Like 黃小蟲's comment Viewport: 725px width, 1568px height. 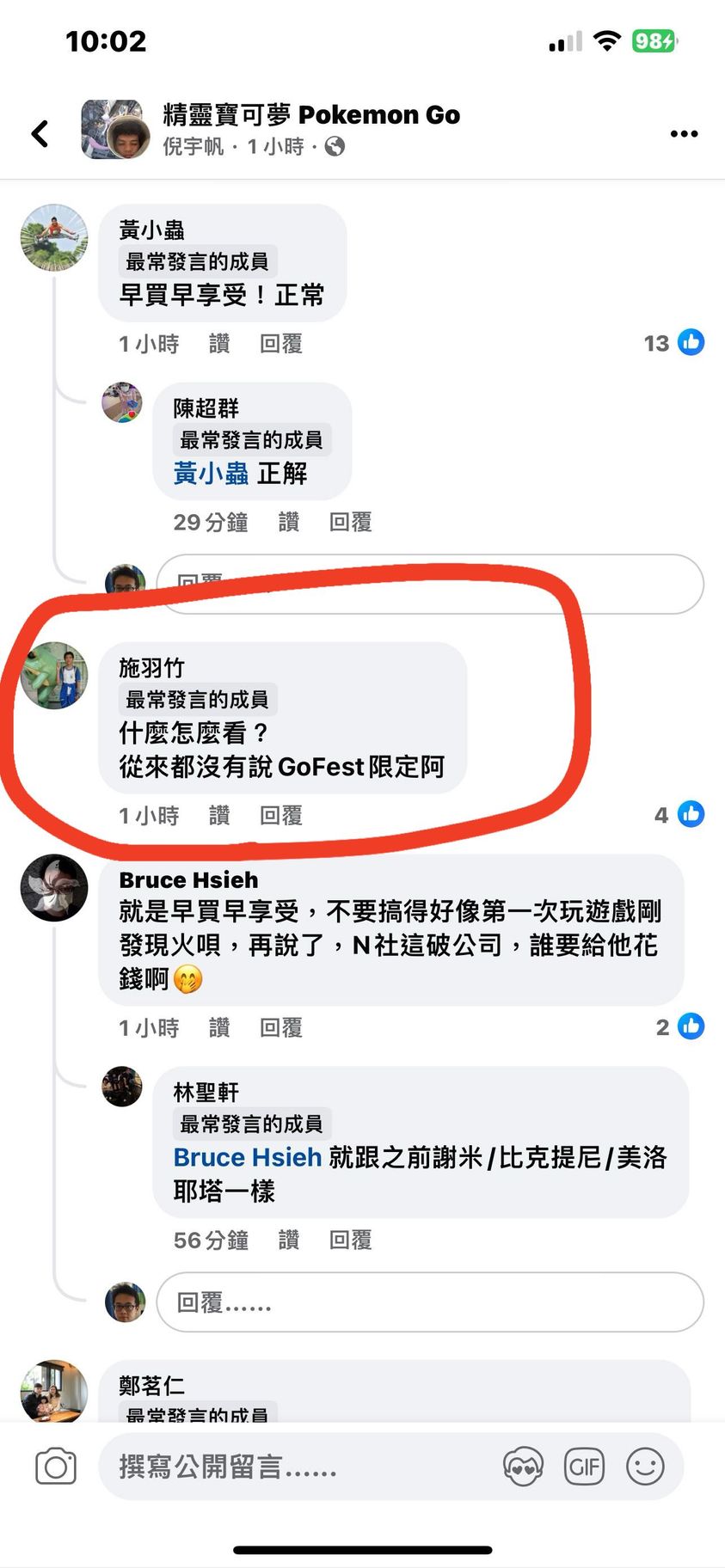[x=219, y=344]
